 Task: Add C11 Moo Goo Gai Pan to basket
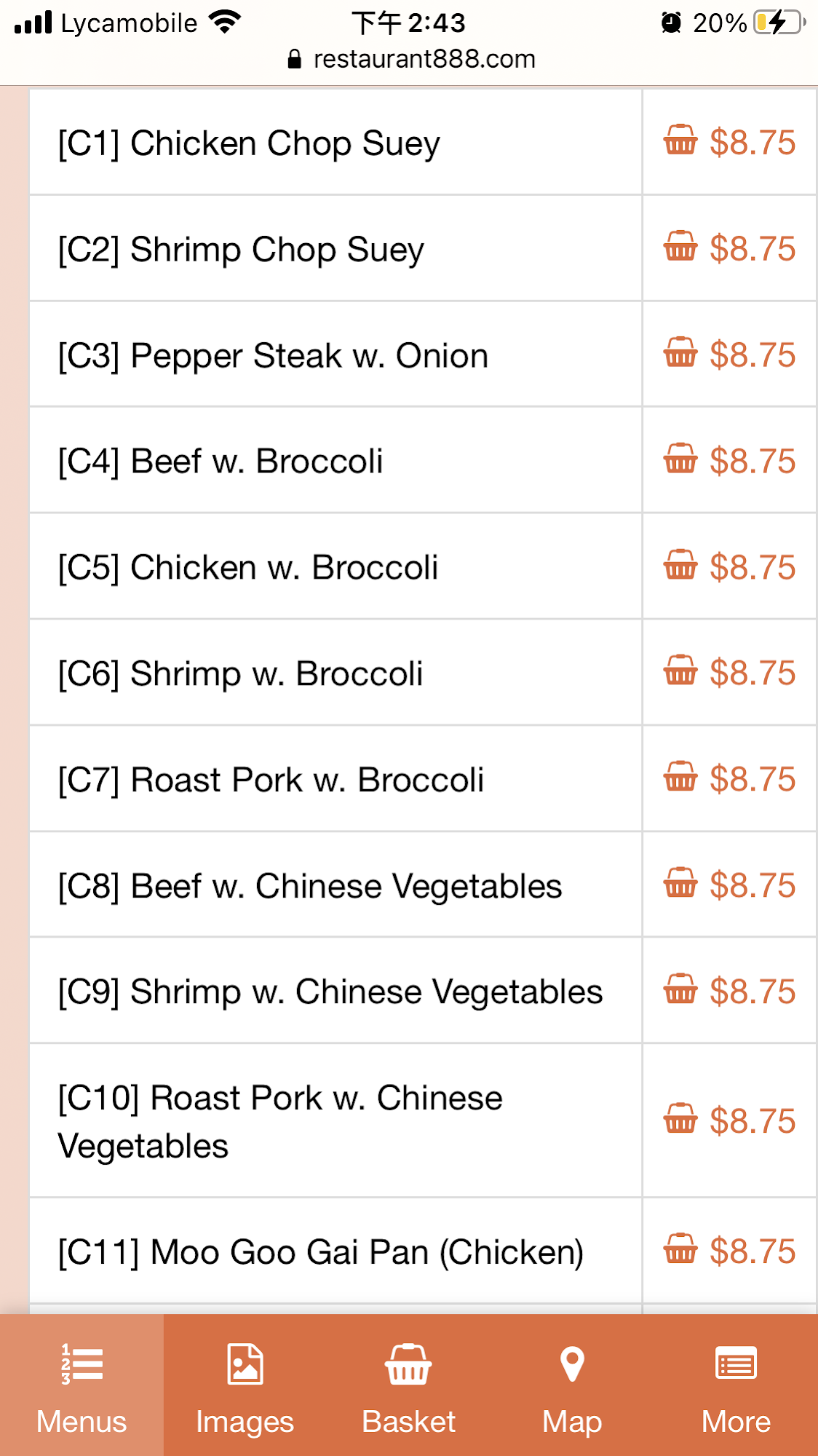click(x=729, y=1251)
